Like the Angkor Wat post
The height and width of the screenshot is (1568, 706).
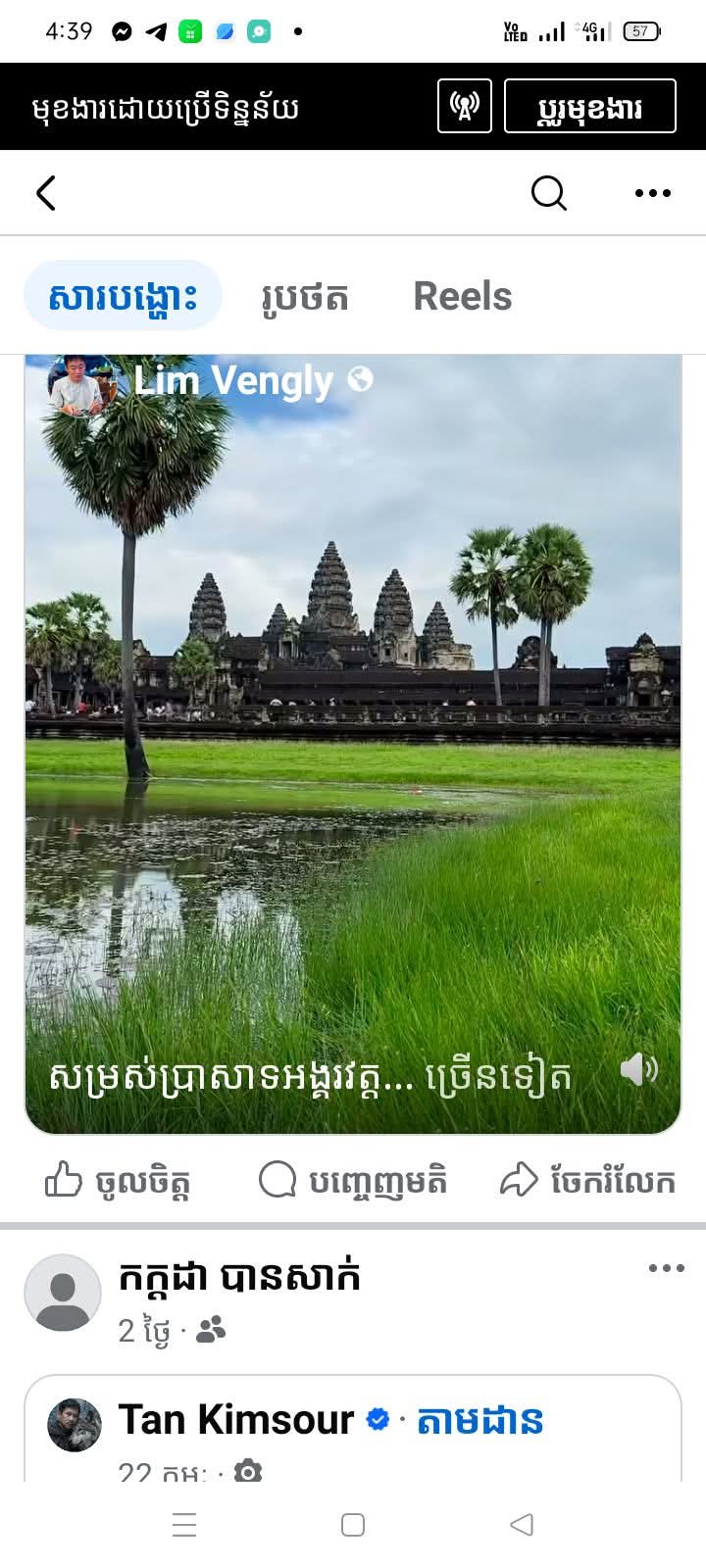coord(118,1181)
